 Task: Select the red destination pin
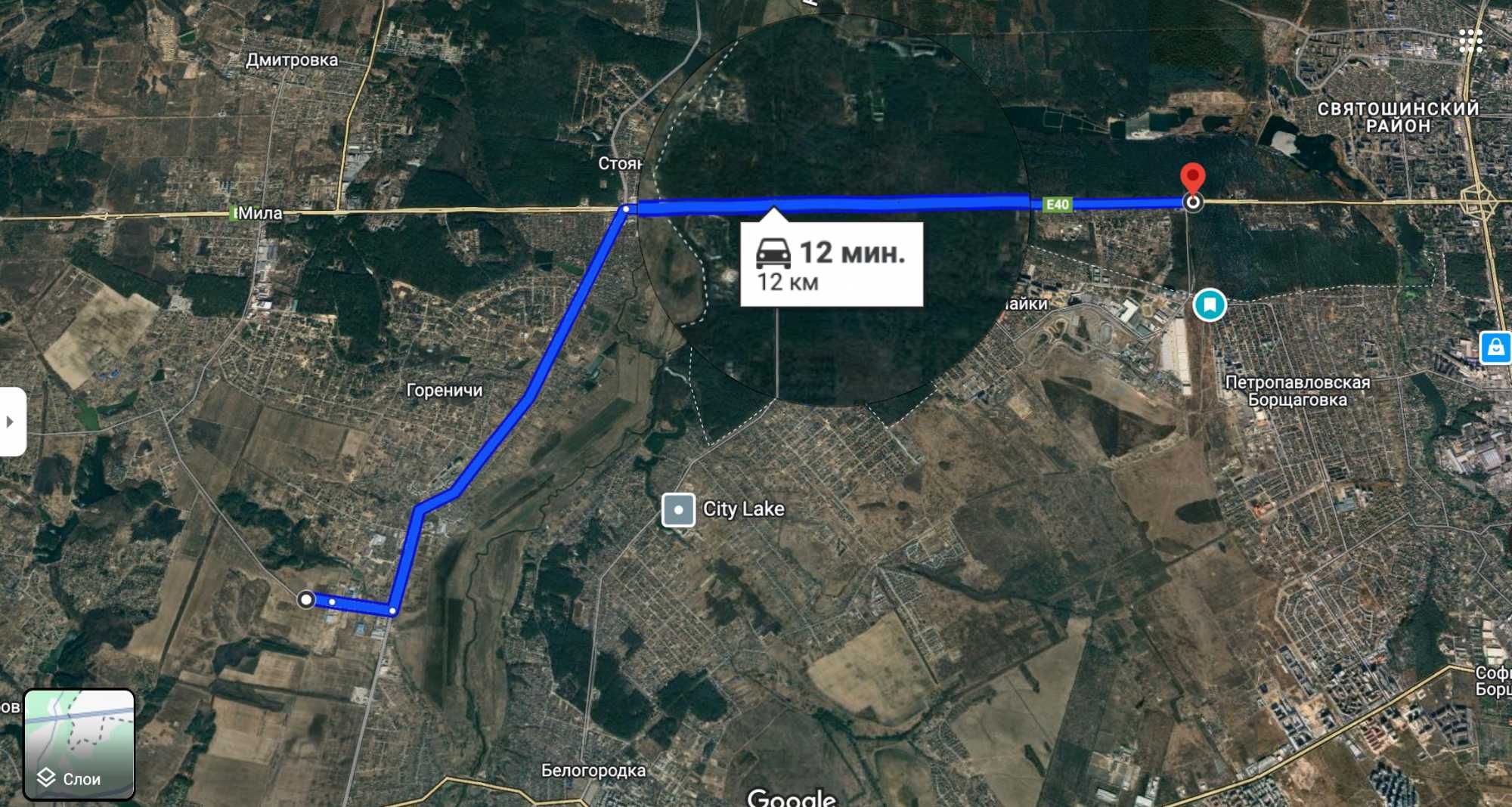[1192, 179]
